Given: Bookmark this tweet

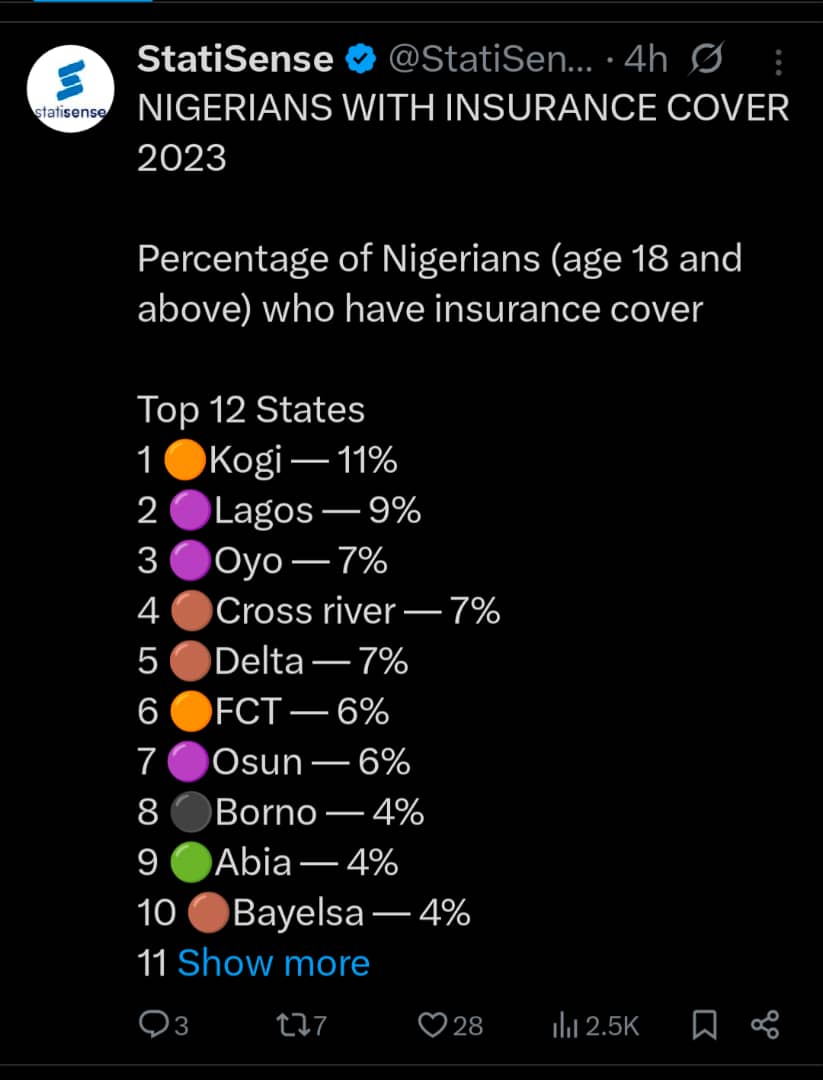Looking at the screenshot, I should (x=704, y=1024).
